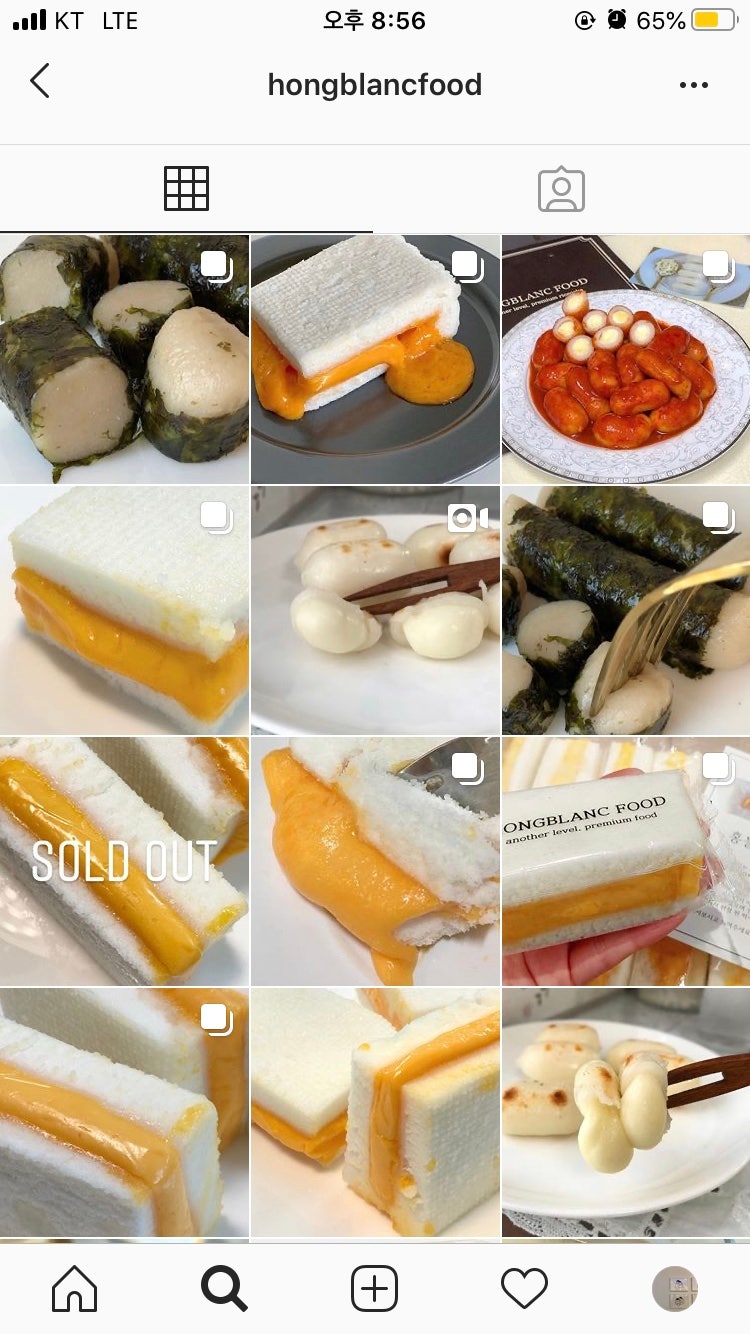
Task: Open the packaged HONGBLANC FOOD cake post
Action: pos(626,862)
